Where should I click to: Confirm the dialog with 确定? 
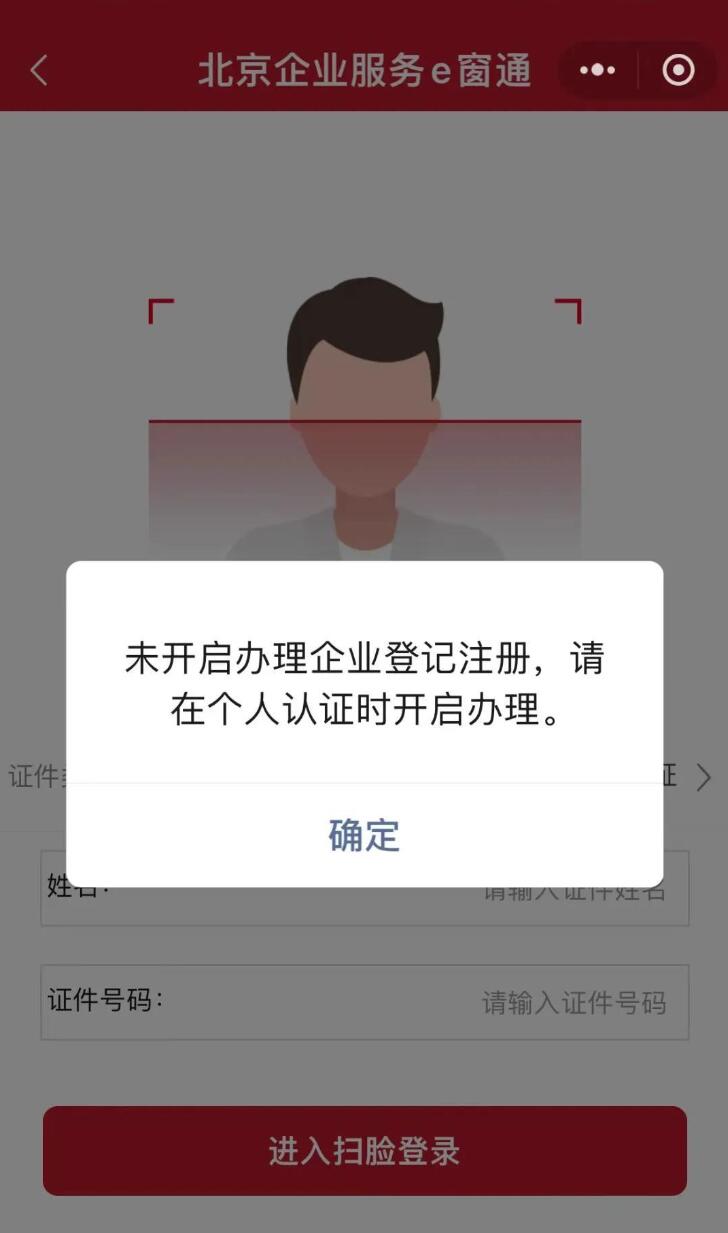364,835
